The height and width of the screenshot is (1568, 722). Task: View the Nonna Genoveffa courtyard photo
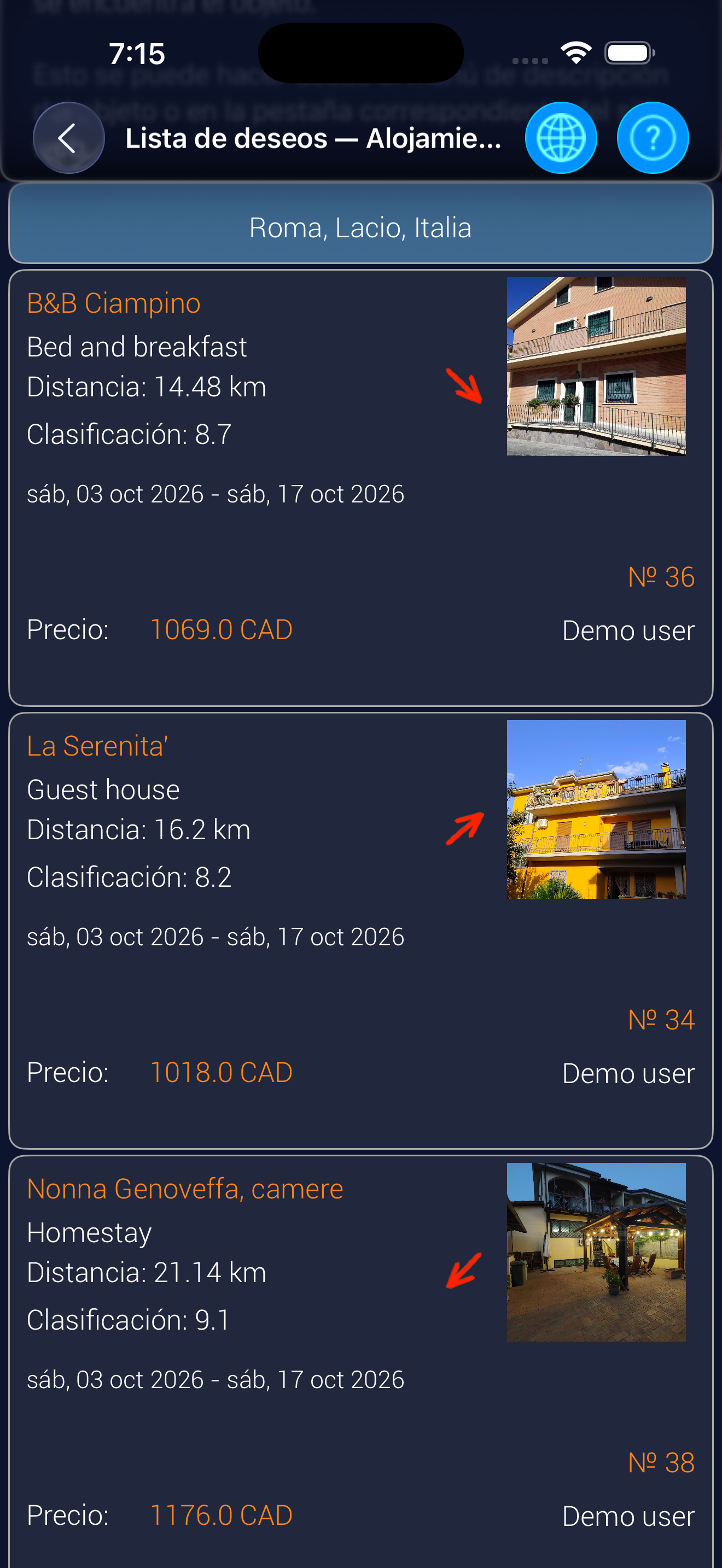pos(596,1252)
